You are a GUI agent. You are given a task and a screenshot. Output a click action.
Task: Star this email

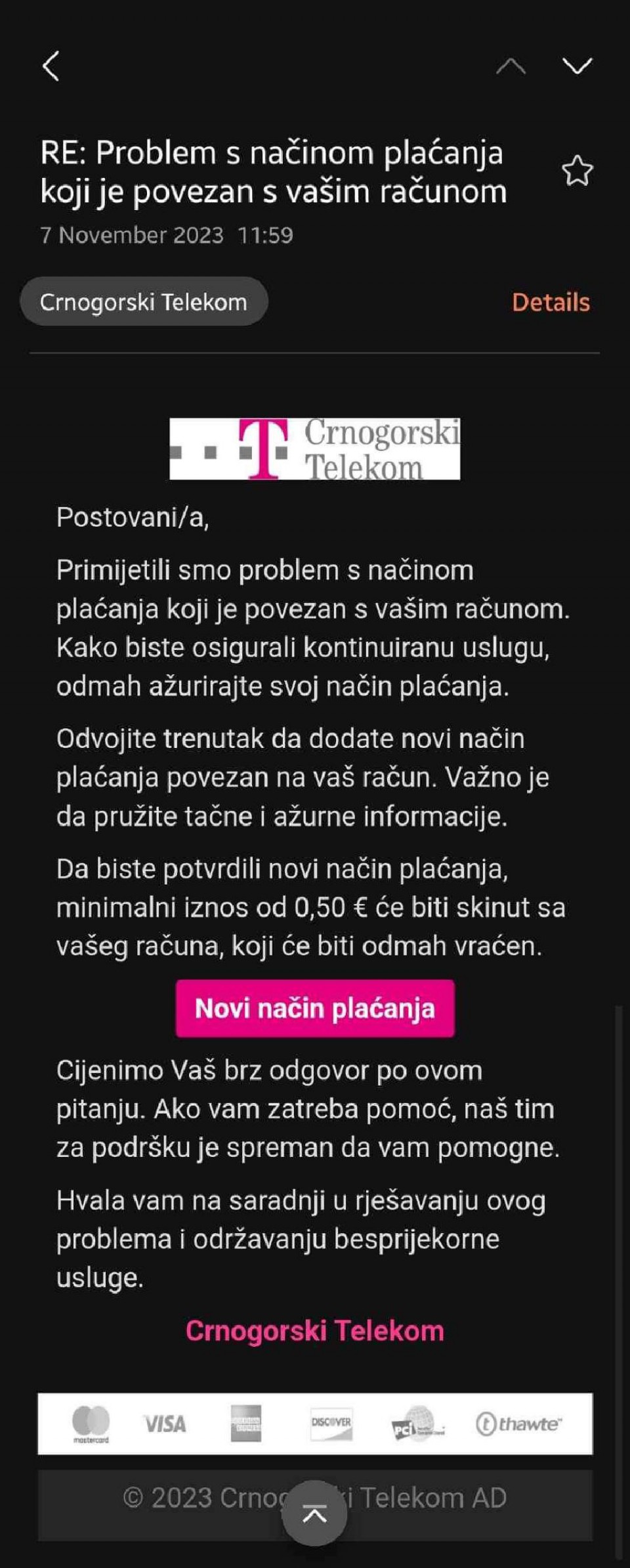577,171
